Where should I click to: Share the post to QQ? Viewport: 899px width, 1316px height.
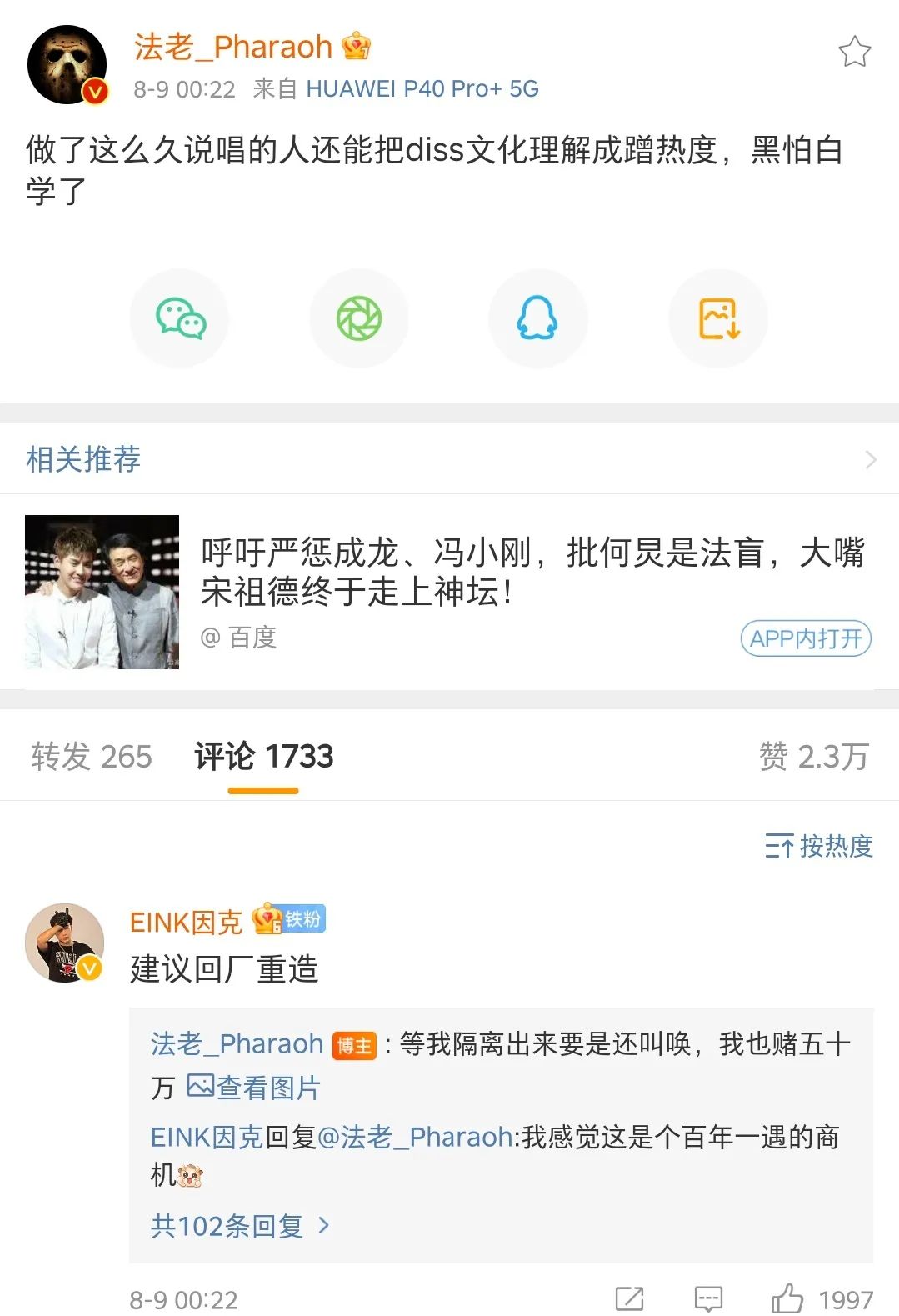(x=537, y=318)
